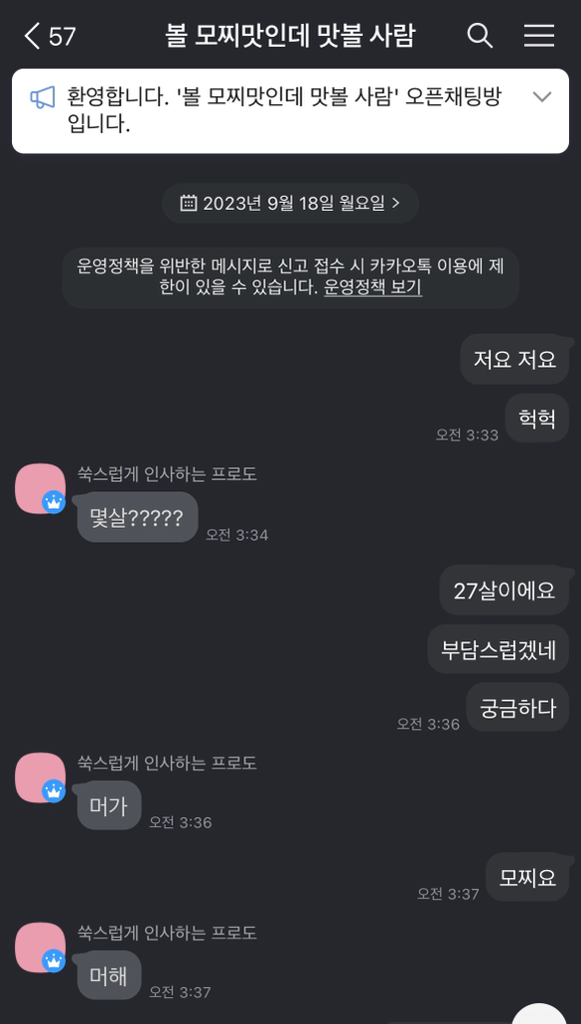Image resolution: width=581 pixels, height=1024 pixels.
Task: Tap profile picture next to 머해 message
Action: (x=40, y=947)
